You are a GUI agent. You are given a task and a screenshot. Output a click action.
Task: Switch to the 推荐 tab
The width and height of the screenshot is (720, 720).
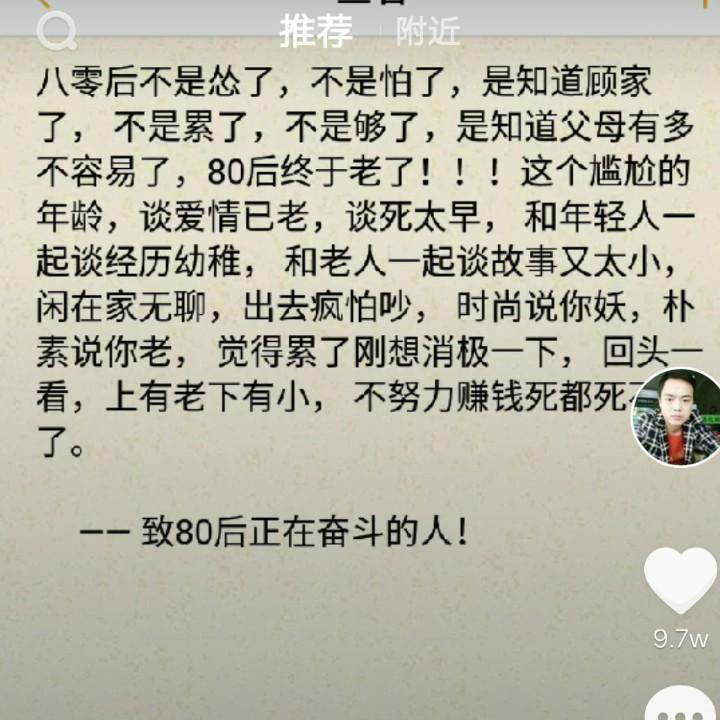pos(316,31)
